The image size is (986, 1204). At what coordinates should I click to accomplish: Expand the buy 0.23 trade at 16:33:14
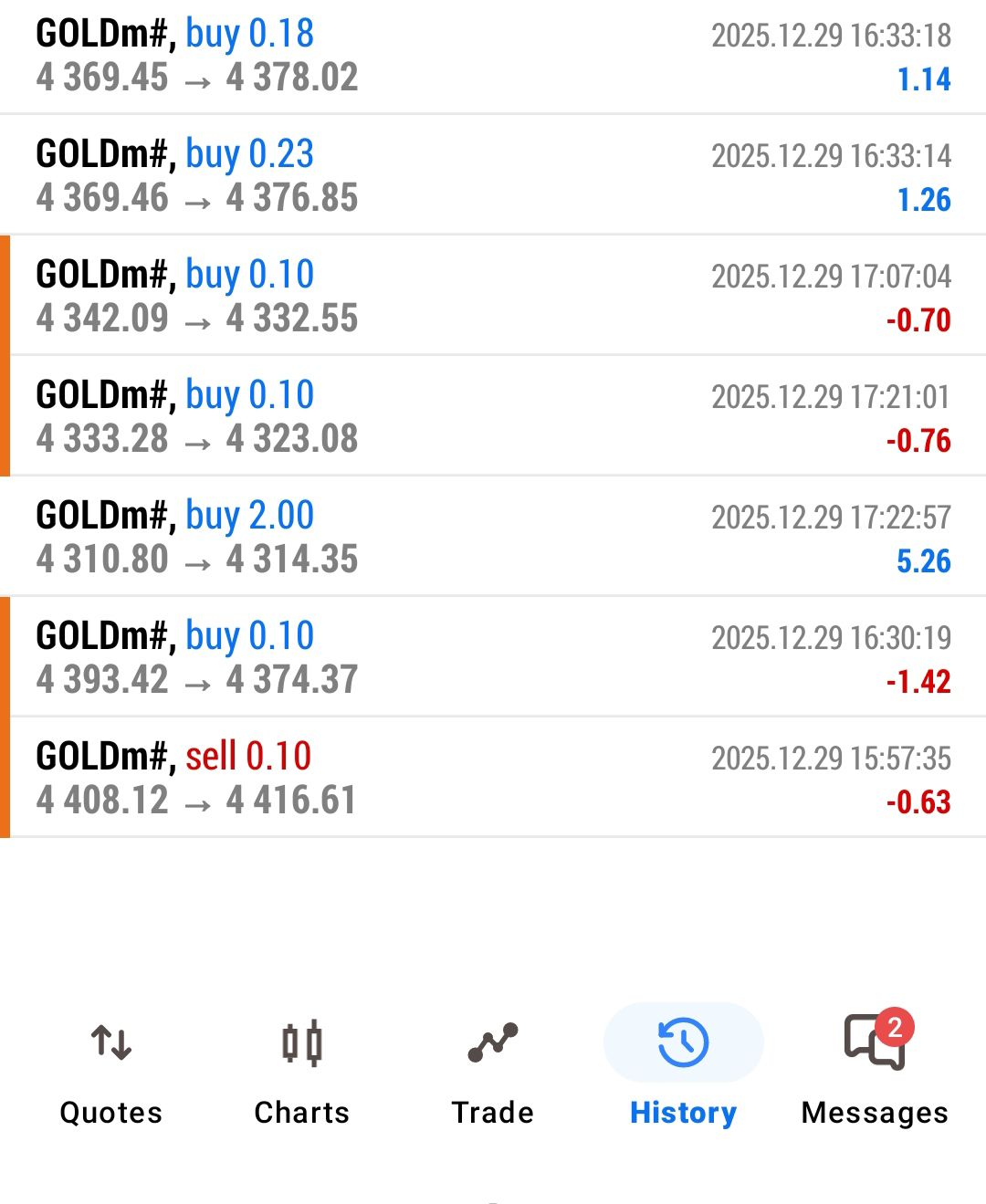(493, 175)
